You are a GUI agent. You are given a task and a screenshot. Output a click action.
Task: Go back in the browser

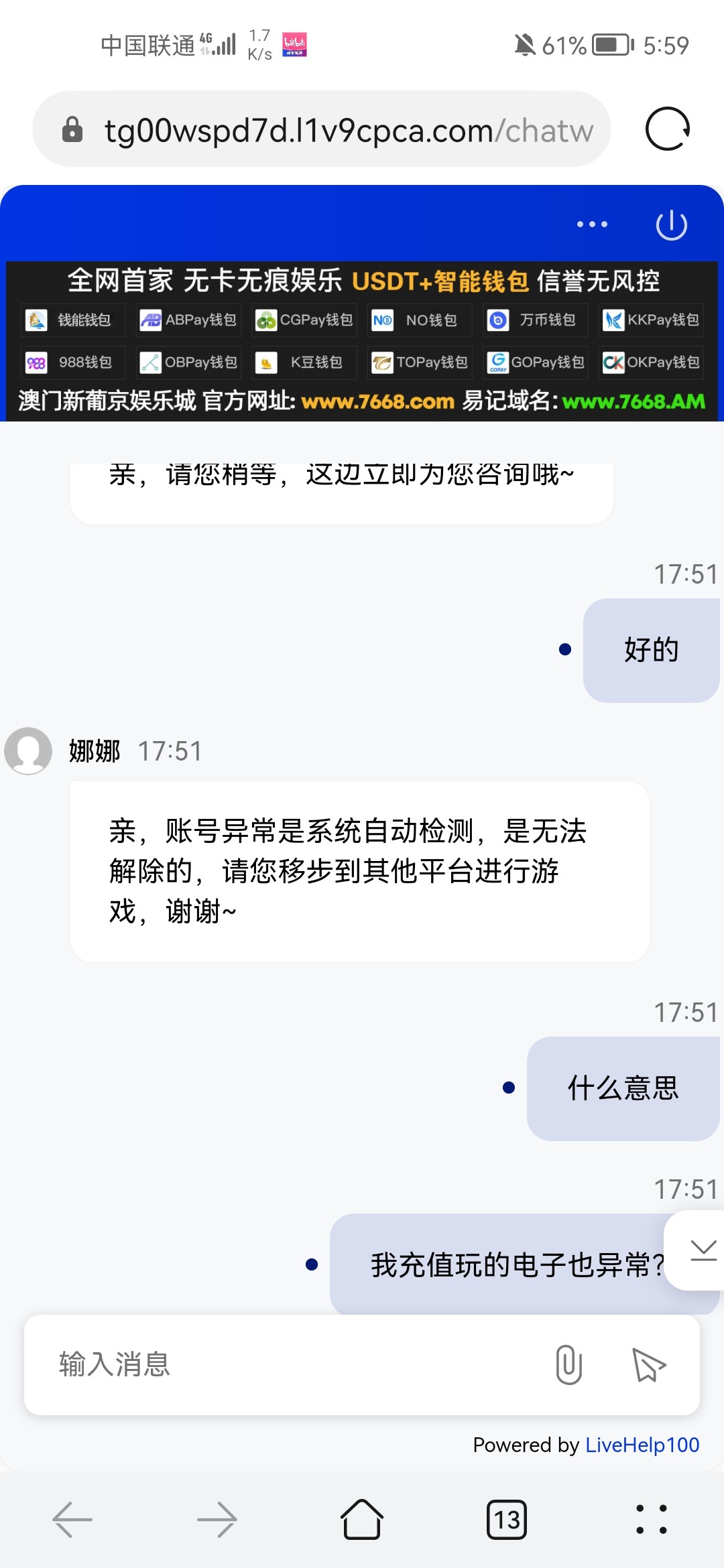coord(72,1520)
